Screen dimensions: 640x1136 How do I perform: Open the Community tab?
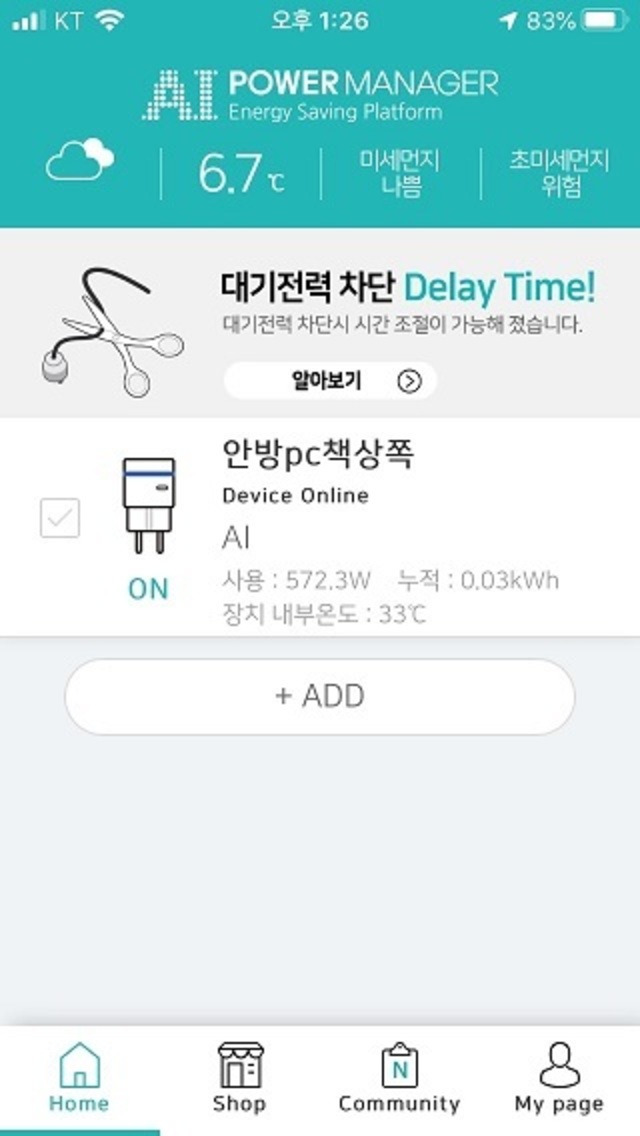tap(399, 1078)
